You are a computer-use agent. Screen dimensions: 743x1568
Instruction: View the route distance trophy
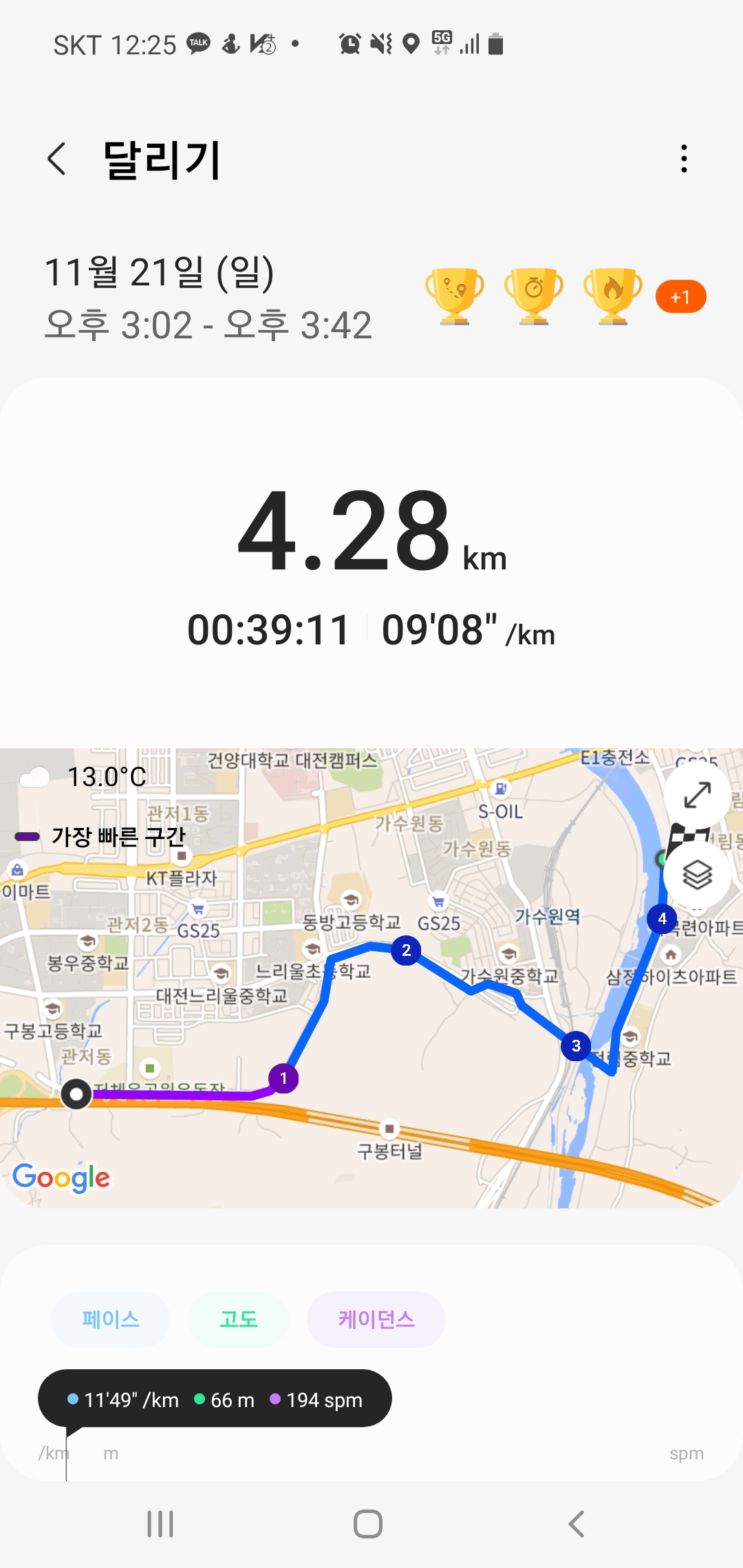[455, 296]
